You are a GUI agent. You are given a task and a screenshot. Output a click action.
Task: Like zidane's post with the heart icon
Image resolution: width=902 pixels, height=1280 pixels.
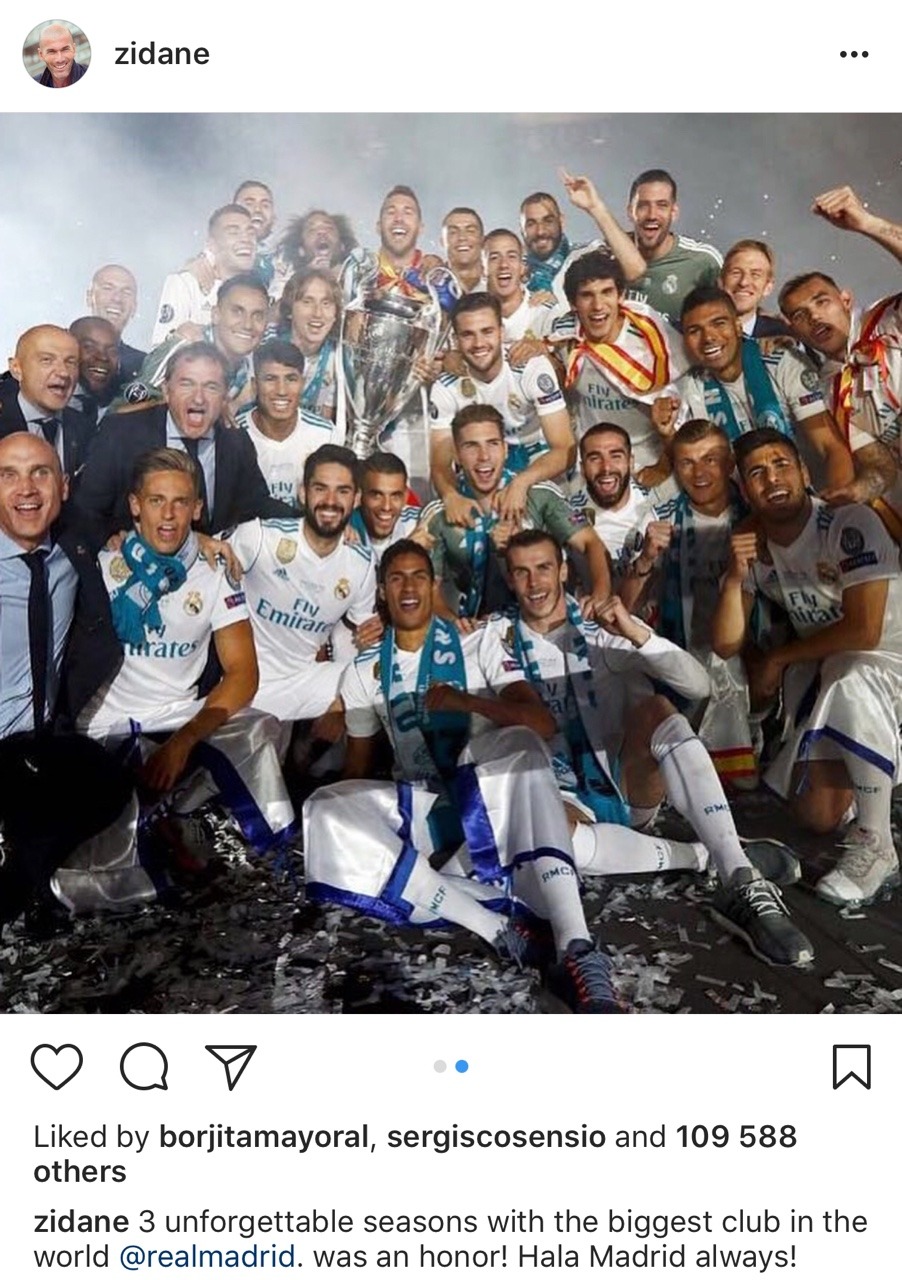point(56,1066)
